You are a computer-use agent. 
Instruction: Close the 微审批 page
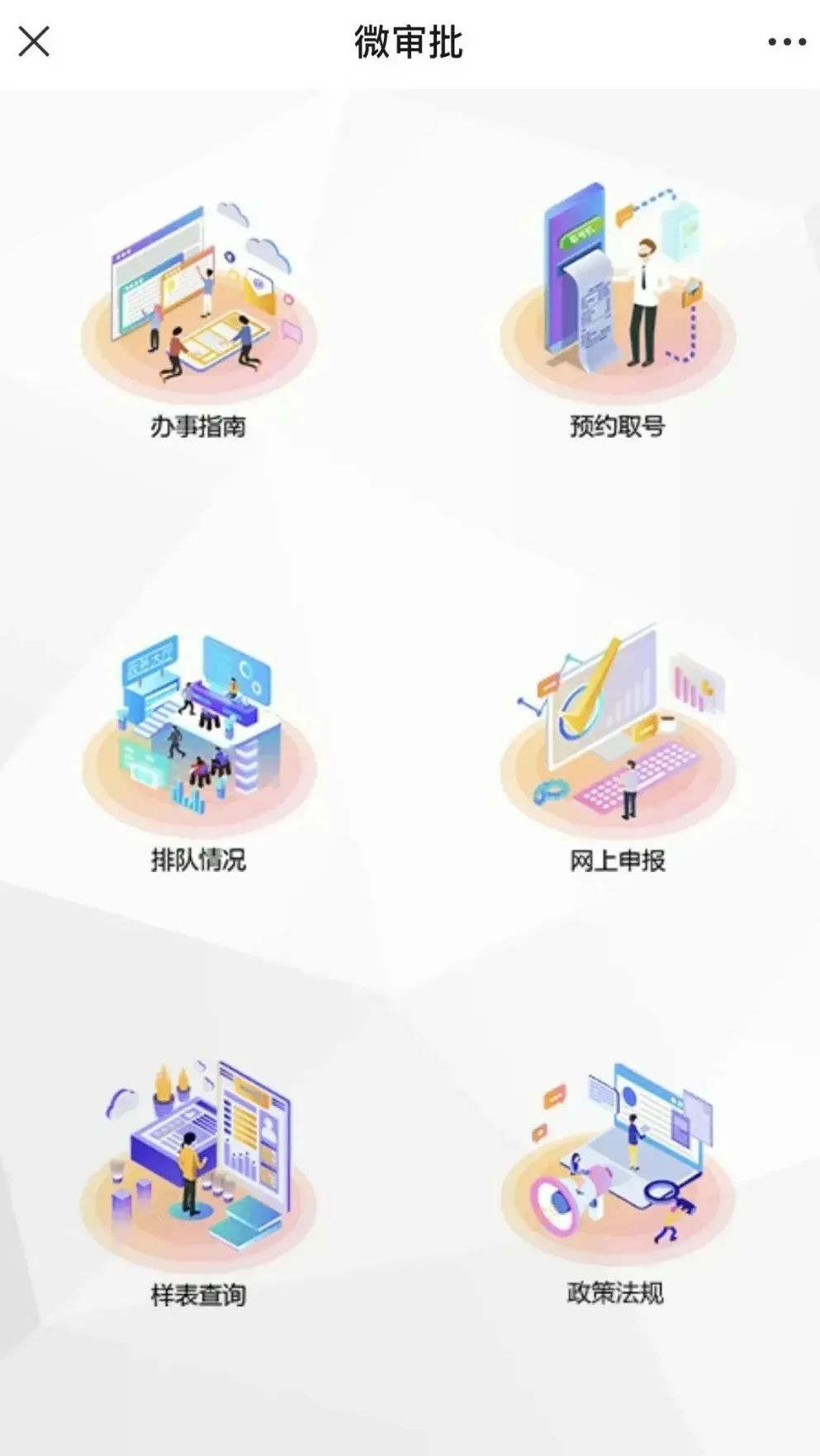coord(34,41)
